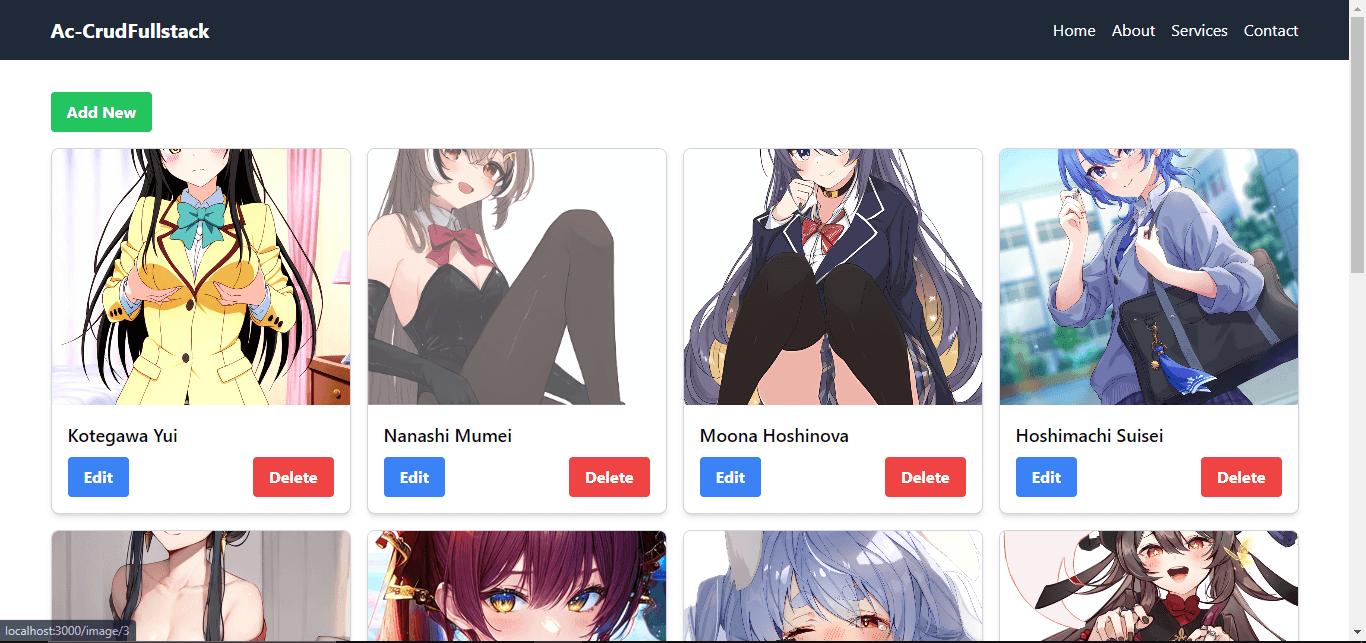
Task: Edit the Kotegawa Yui entry
Action: point(98,477)
